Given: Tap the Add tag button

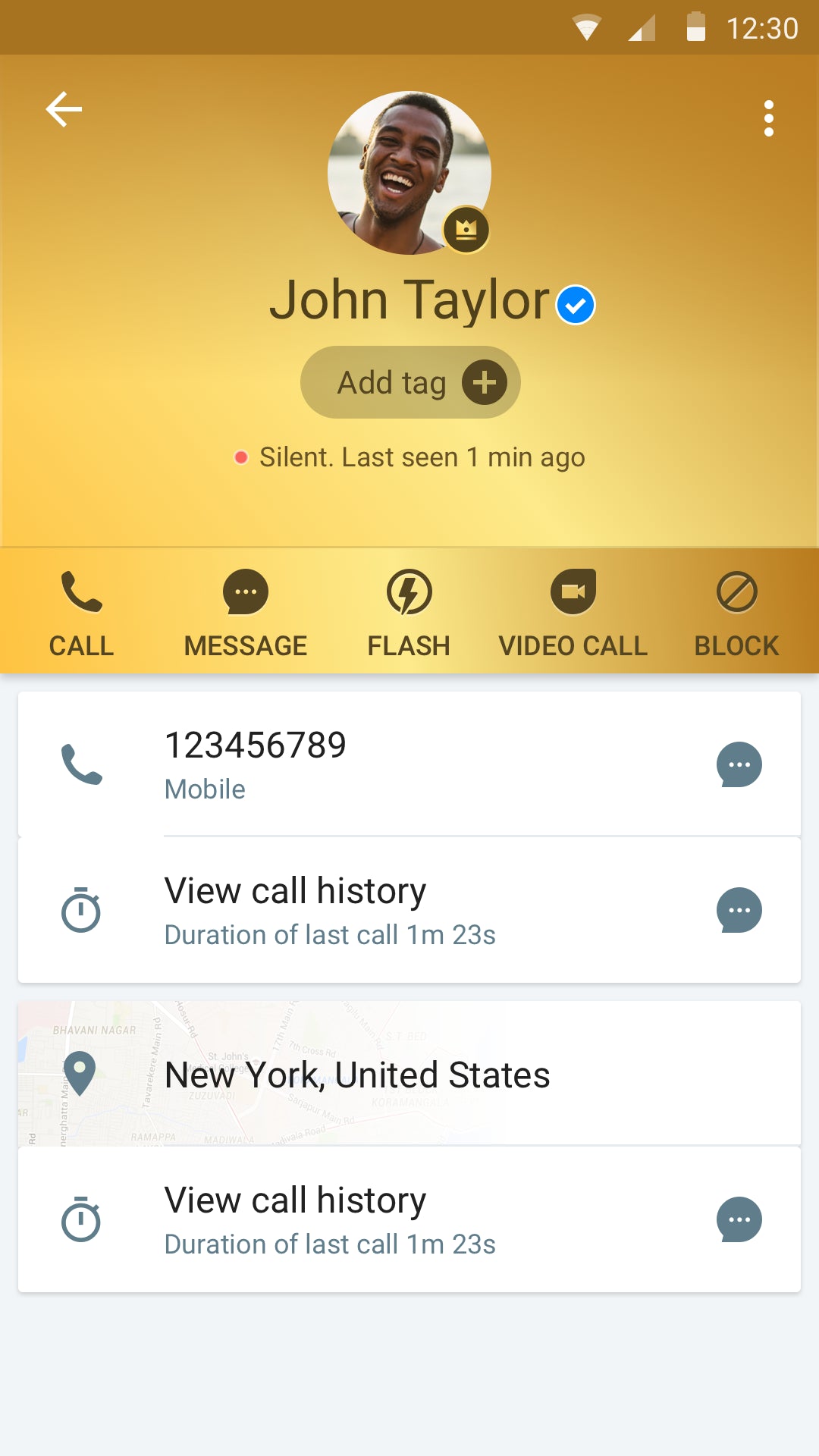Looking at the screenshot, I should [x=409, y=382].
